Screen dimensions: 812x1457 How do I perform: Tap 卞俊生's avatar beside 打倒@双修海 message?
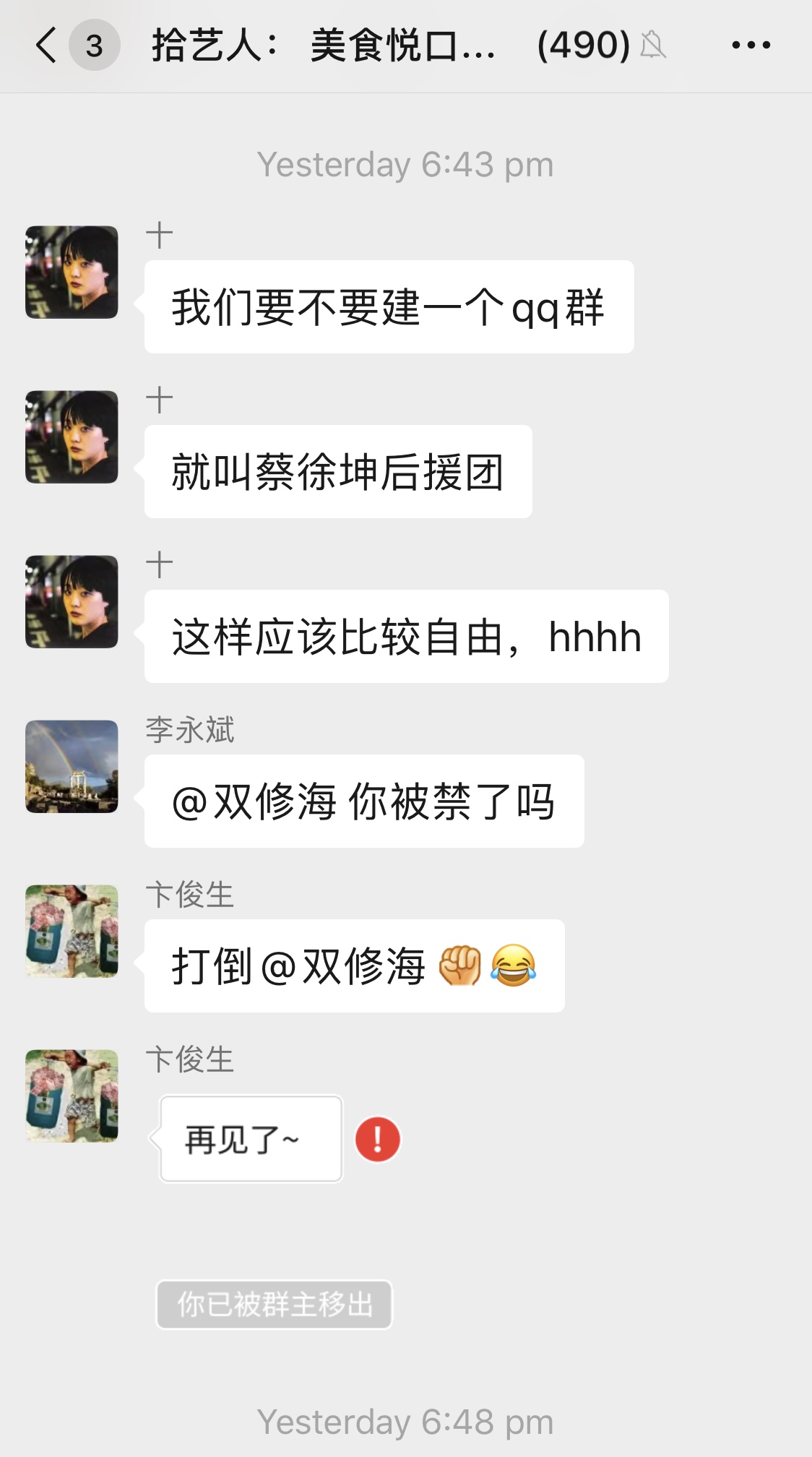[72, 931]
